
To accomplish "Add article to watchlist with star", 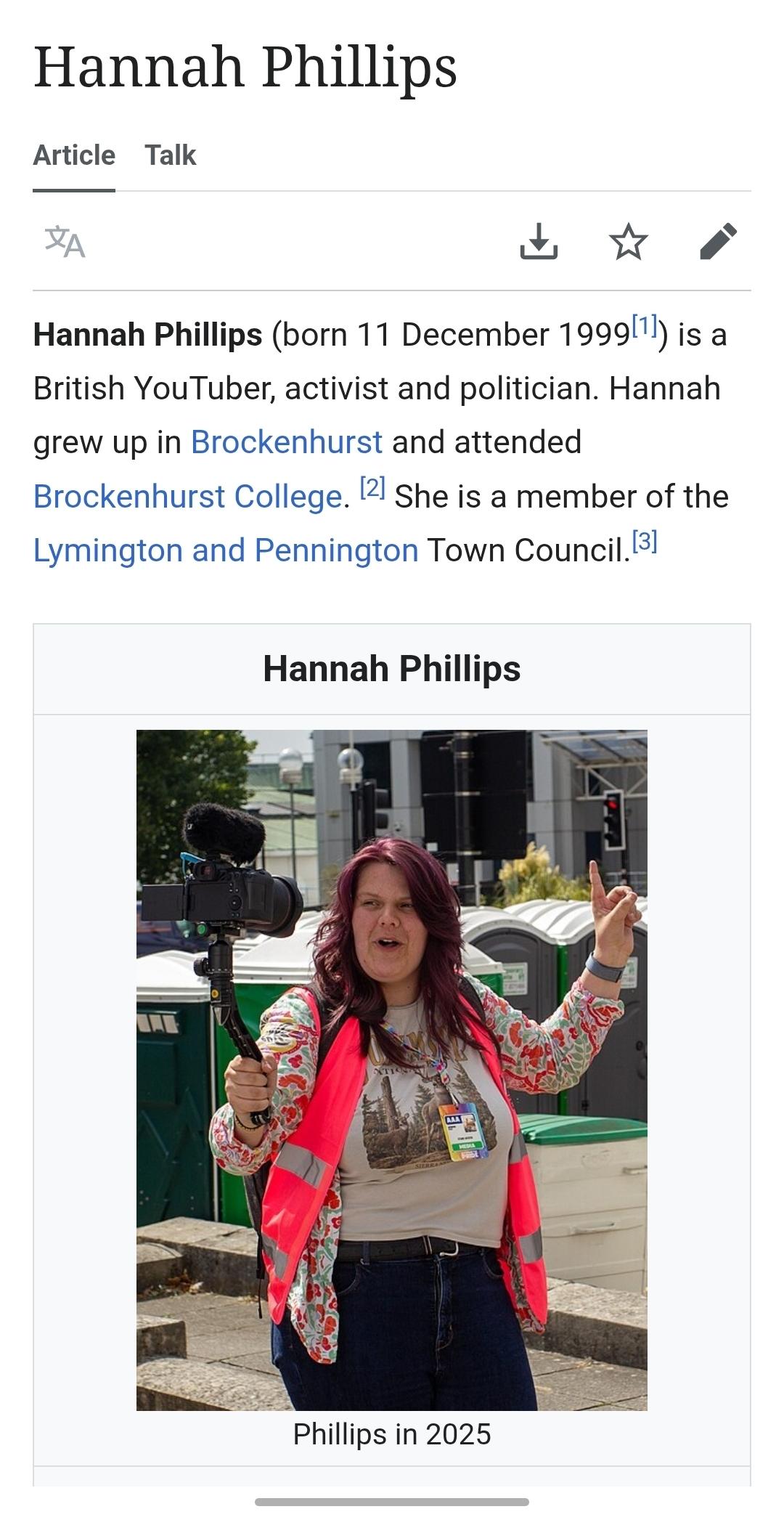I will point(628,242).
